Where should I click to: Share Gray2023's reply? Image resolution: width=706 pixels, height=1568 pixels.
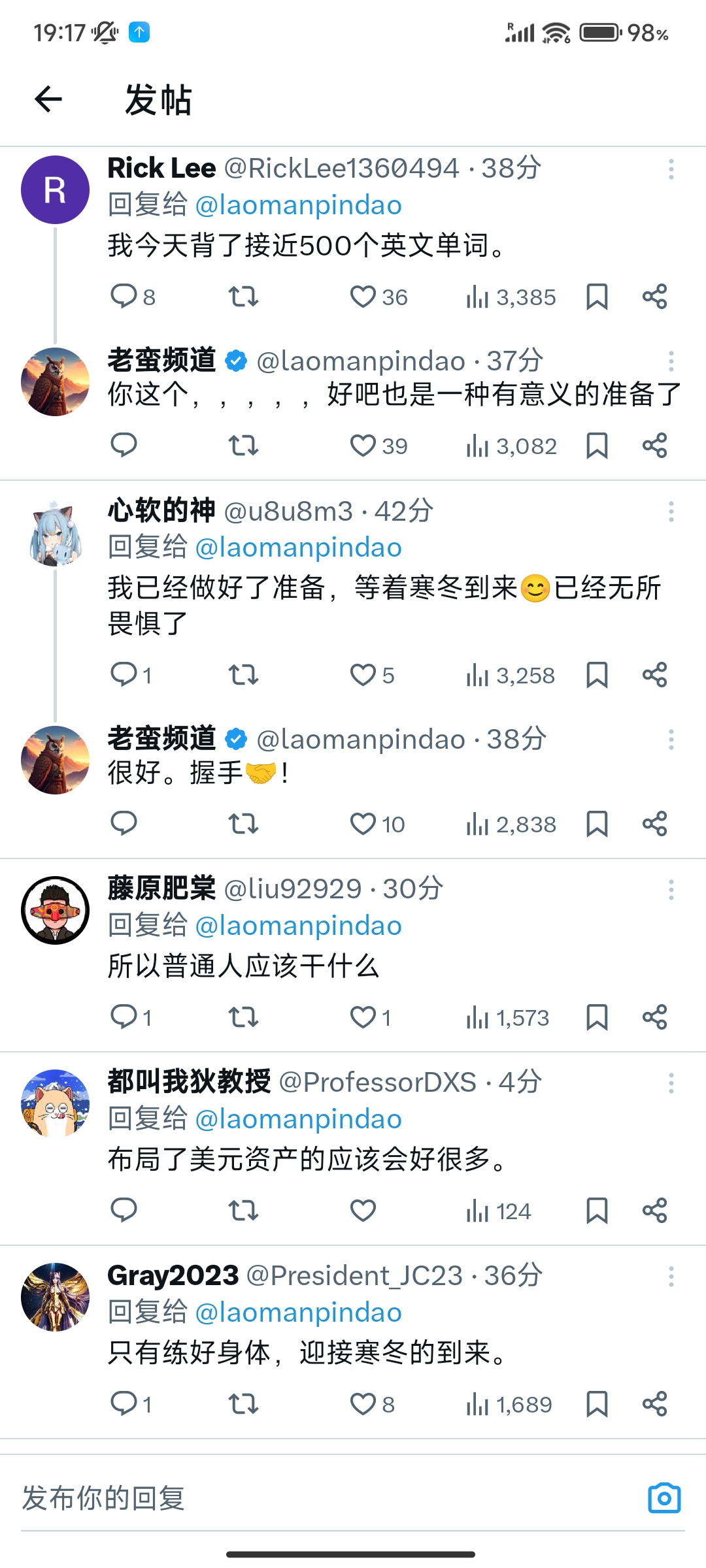654,1404
